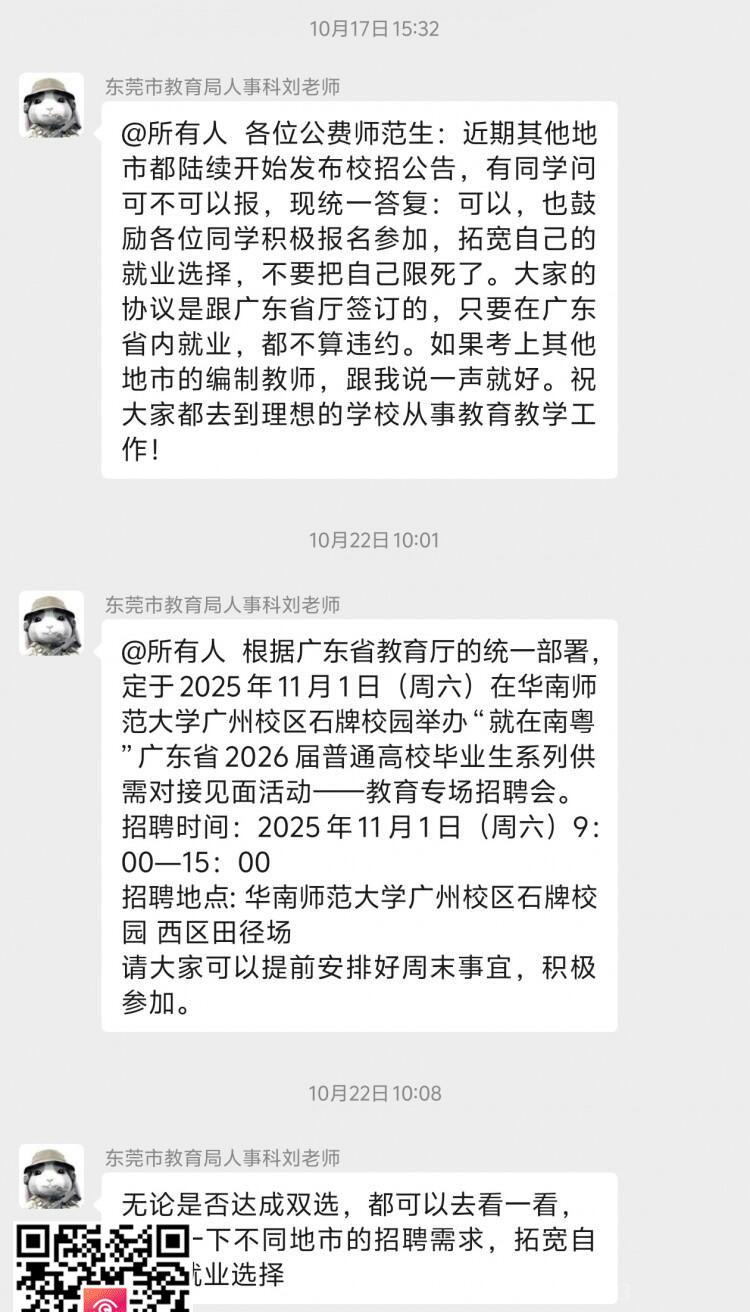This screenshot has height=1312, width=750.
Task: Open sender's avatar beside the 各位公费师范生 message
Action: [x=51, y=104]
